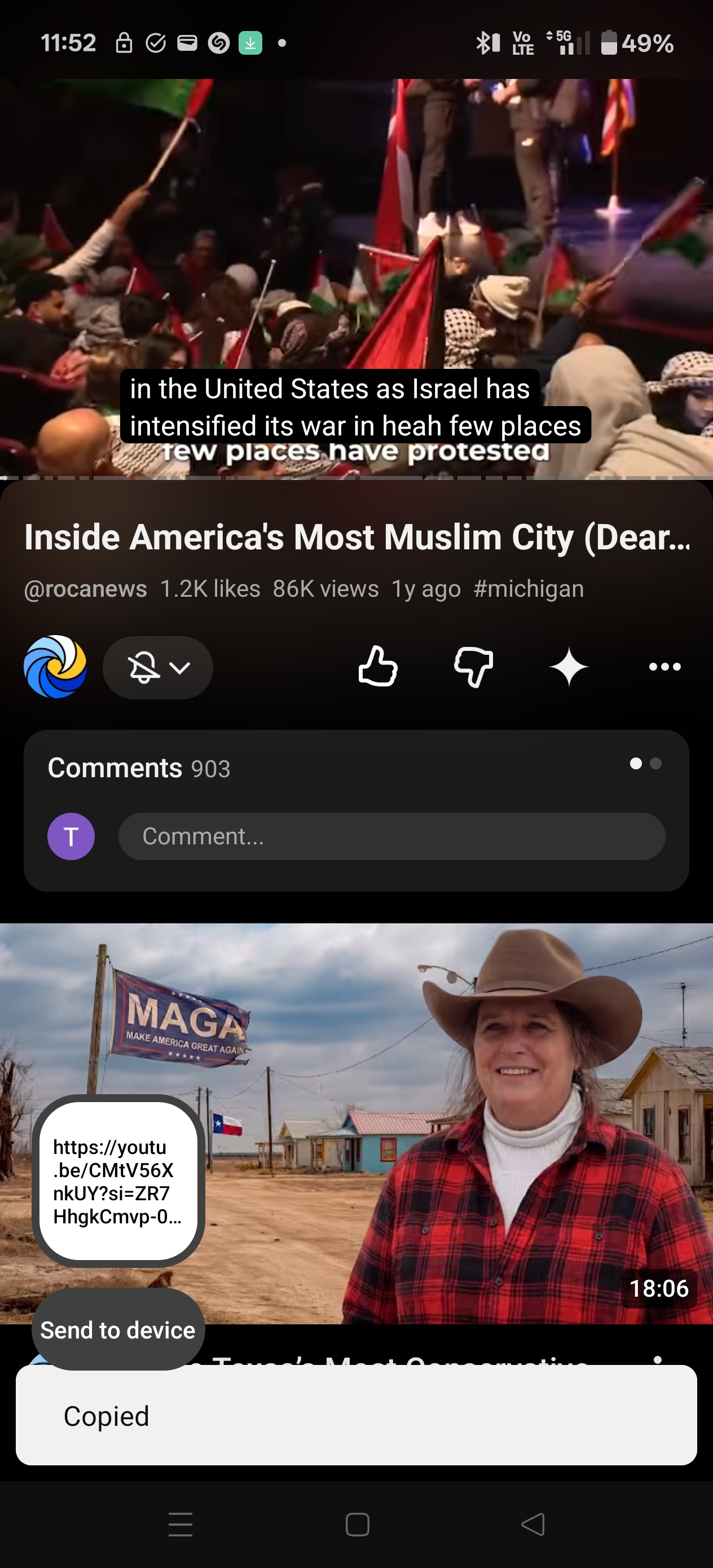Go back with system back button
713x1568 pixels.
(534, 1524)
